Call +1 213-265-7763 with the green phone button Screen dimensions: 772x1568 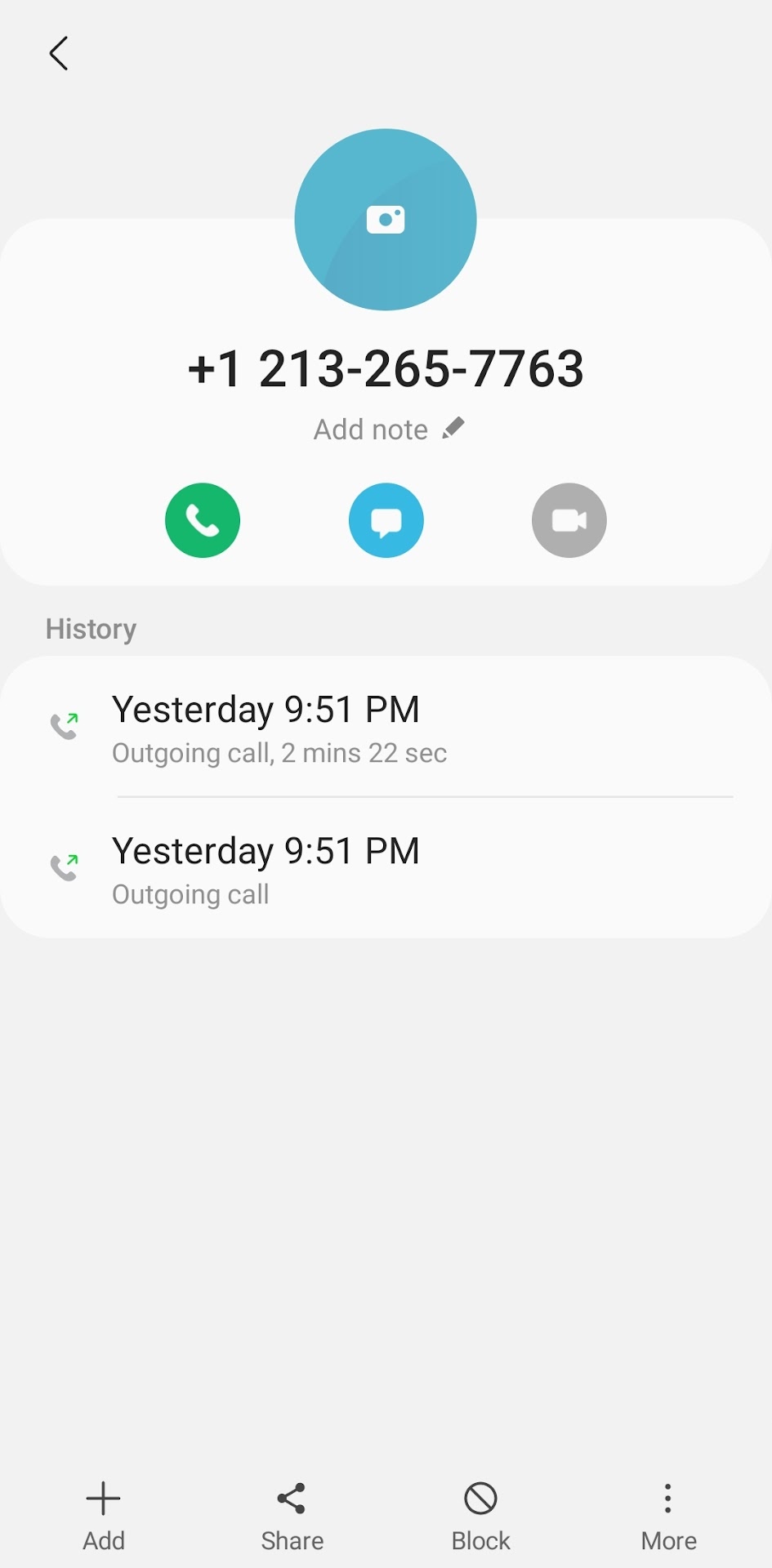tap(203, 520)
